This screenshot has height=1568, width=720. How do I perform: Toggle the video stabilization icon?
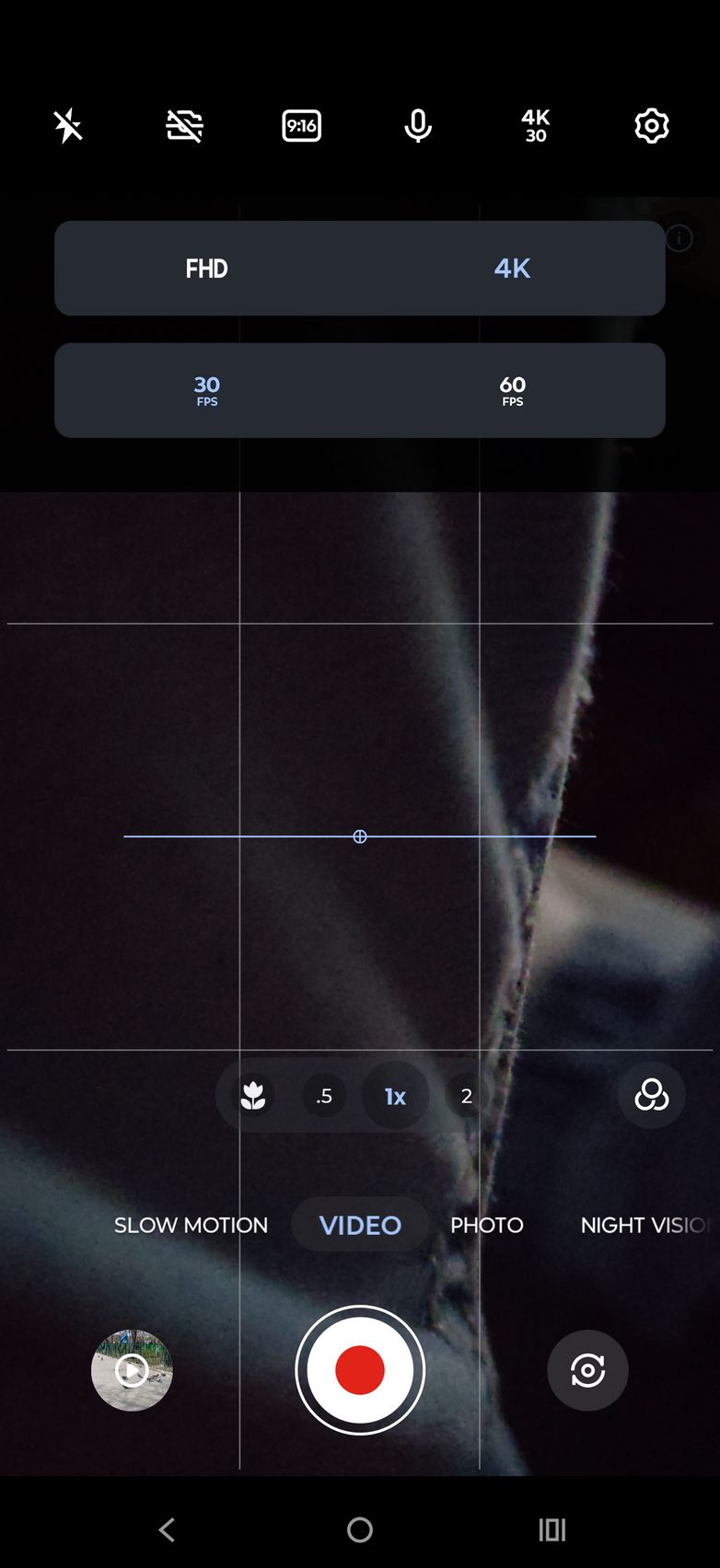pyautogui.click(x=185, y=126)
